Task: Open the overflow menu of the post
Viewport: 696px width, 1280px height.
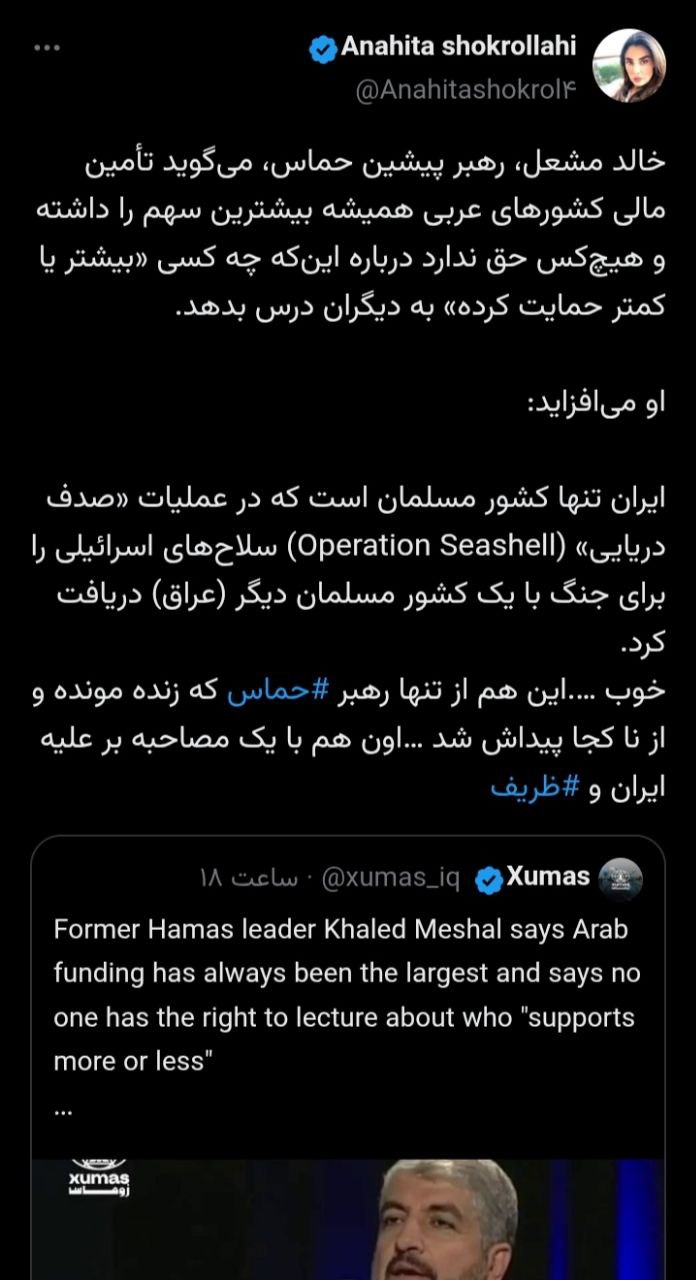Action: [x=46, y=49]
